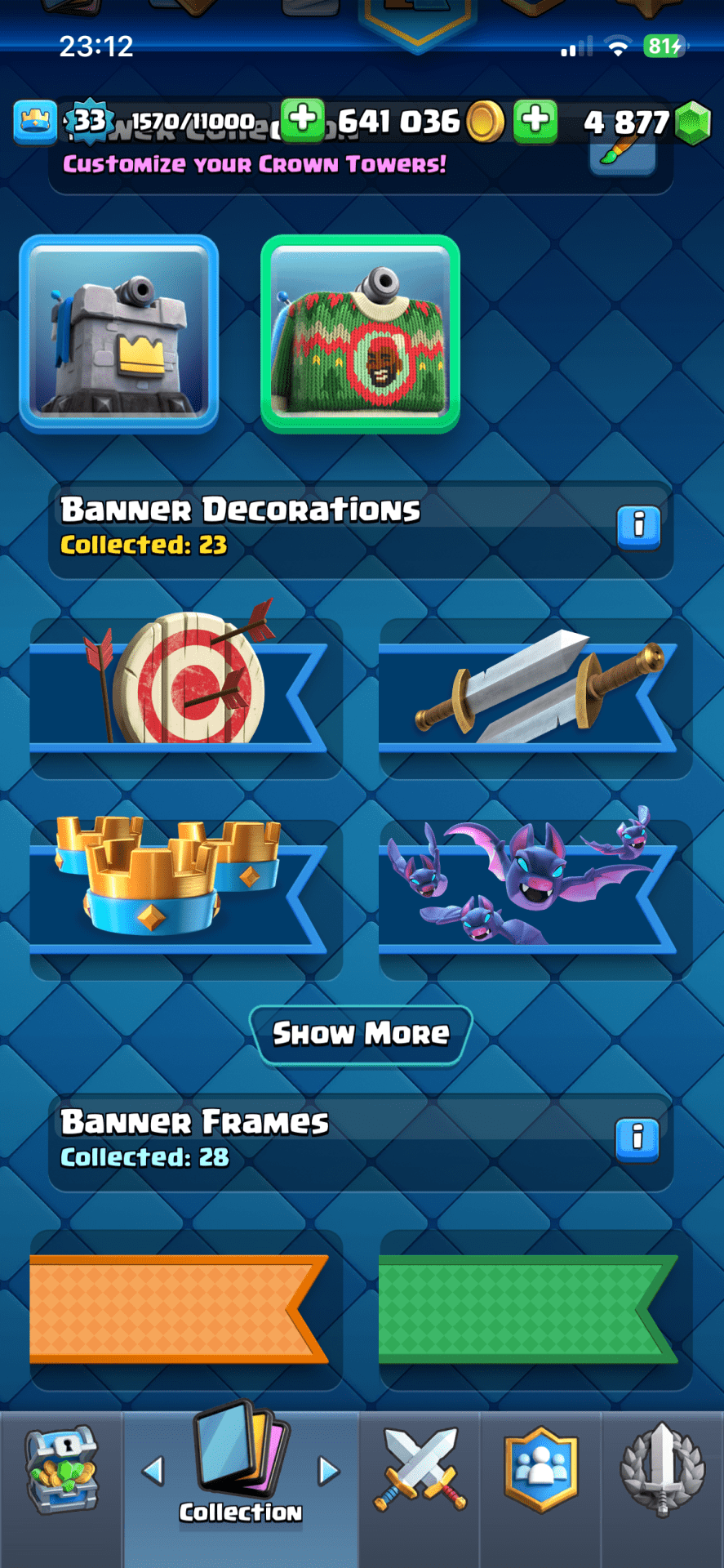The height and width of the screenshot is (1568, 724).
Task: Choose the golden crowns banner decoration
Action: coord(186,897)
